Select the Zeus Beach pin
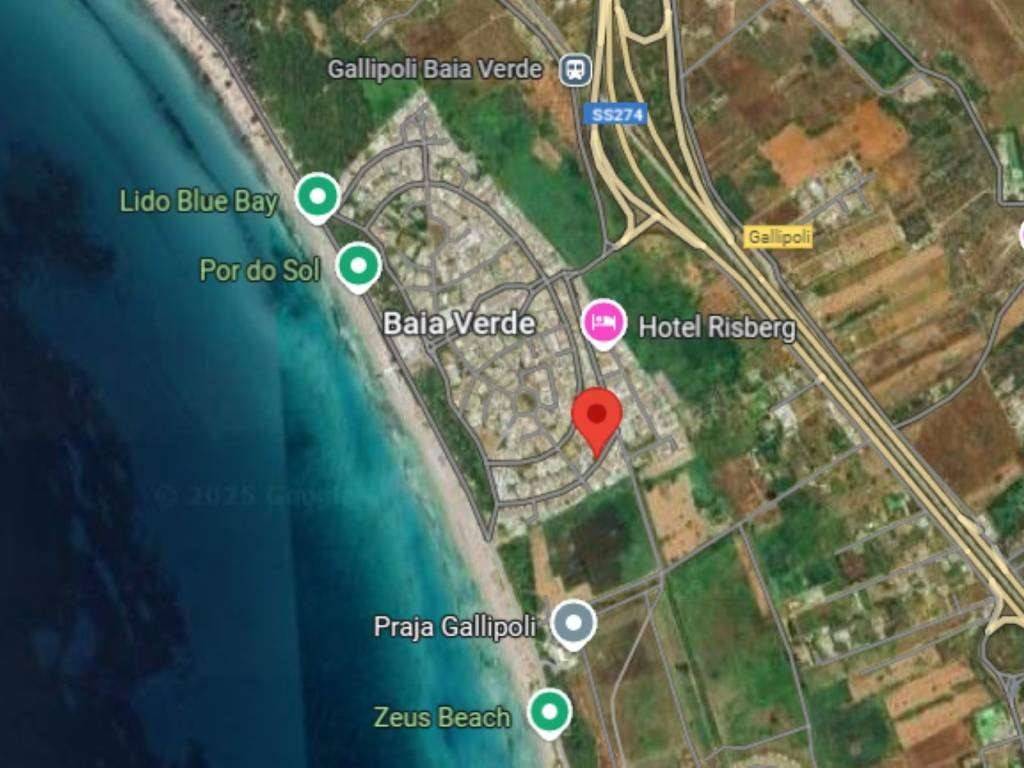This screenshot has width=1024, height=768. tap(548, 712)
